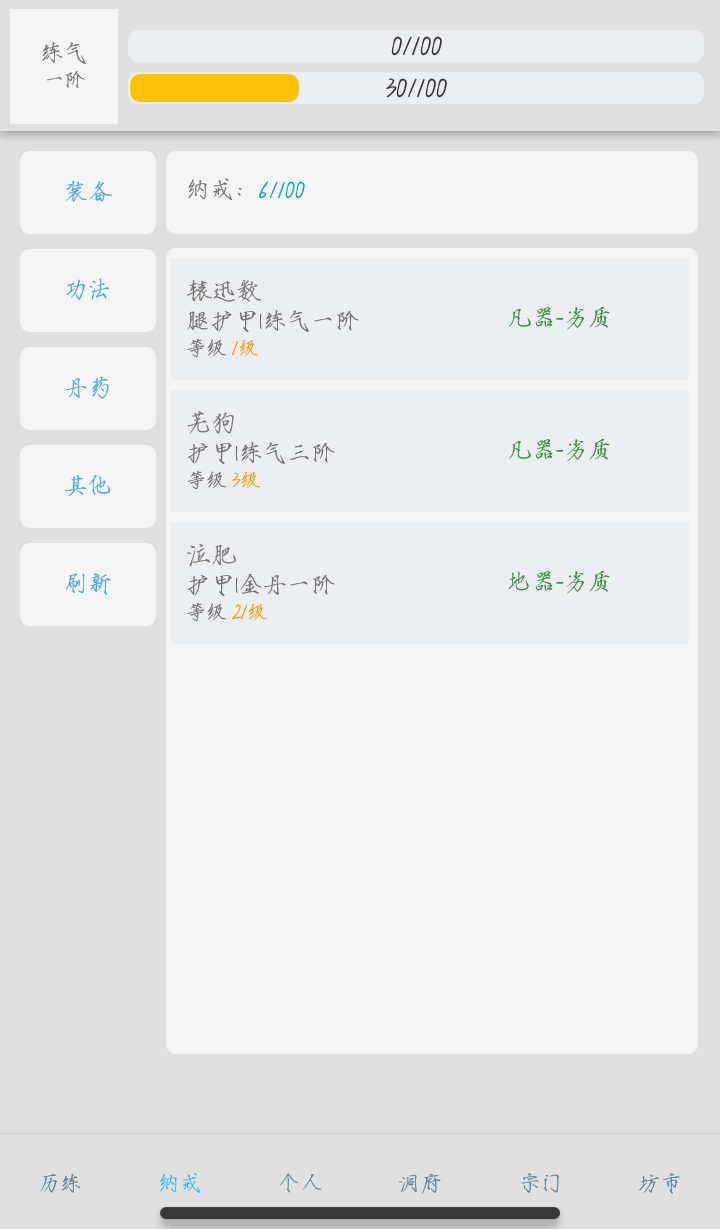
Task: Open the 护甲 练气三阶 level 3 item
Action: [x=429, y=451]
